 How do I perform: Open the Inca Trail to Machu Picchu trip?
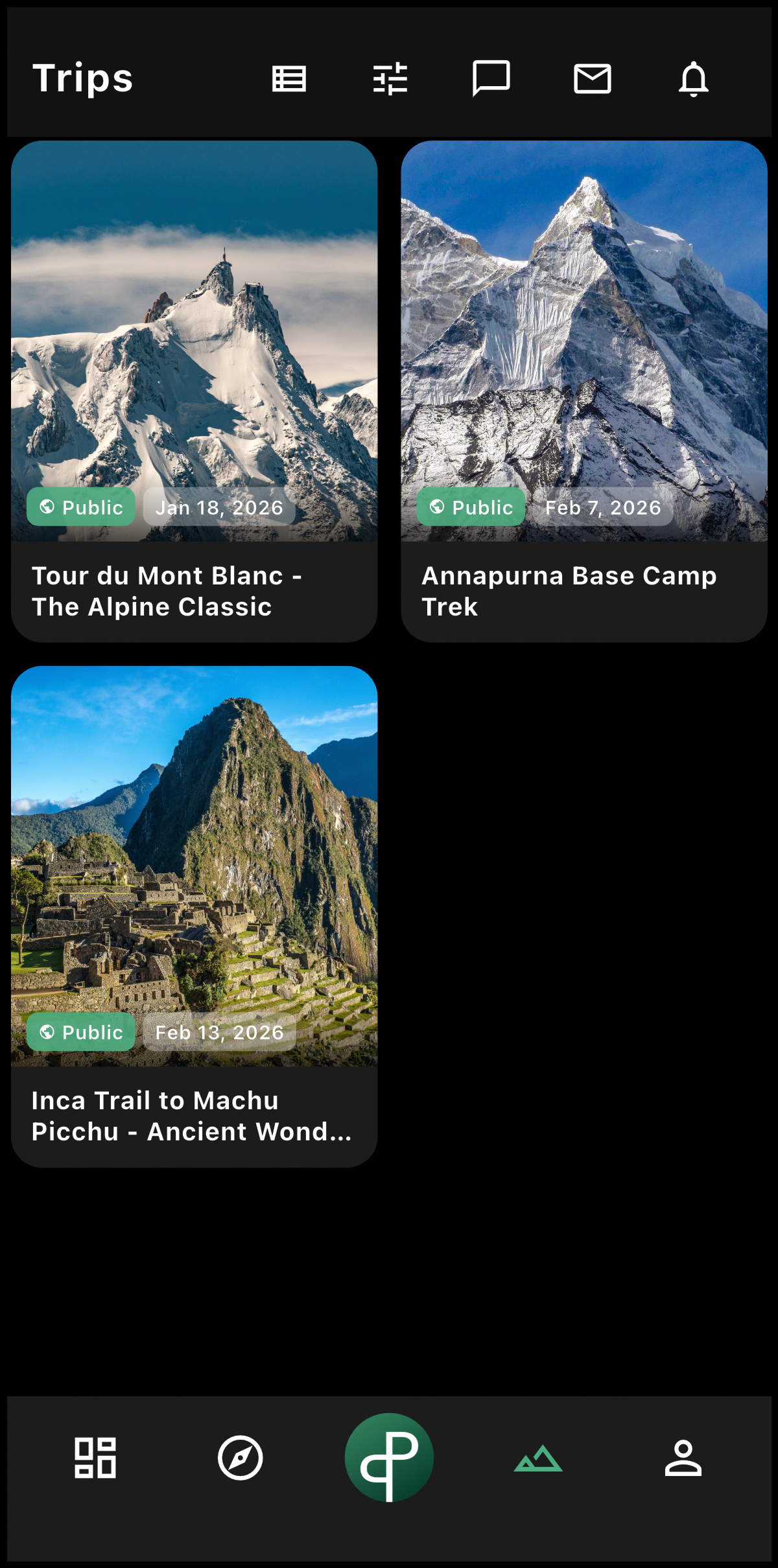tap(194, 875)
